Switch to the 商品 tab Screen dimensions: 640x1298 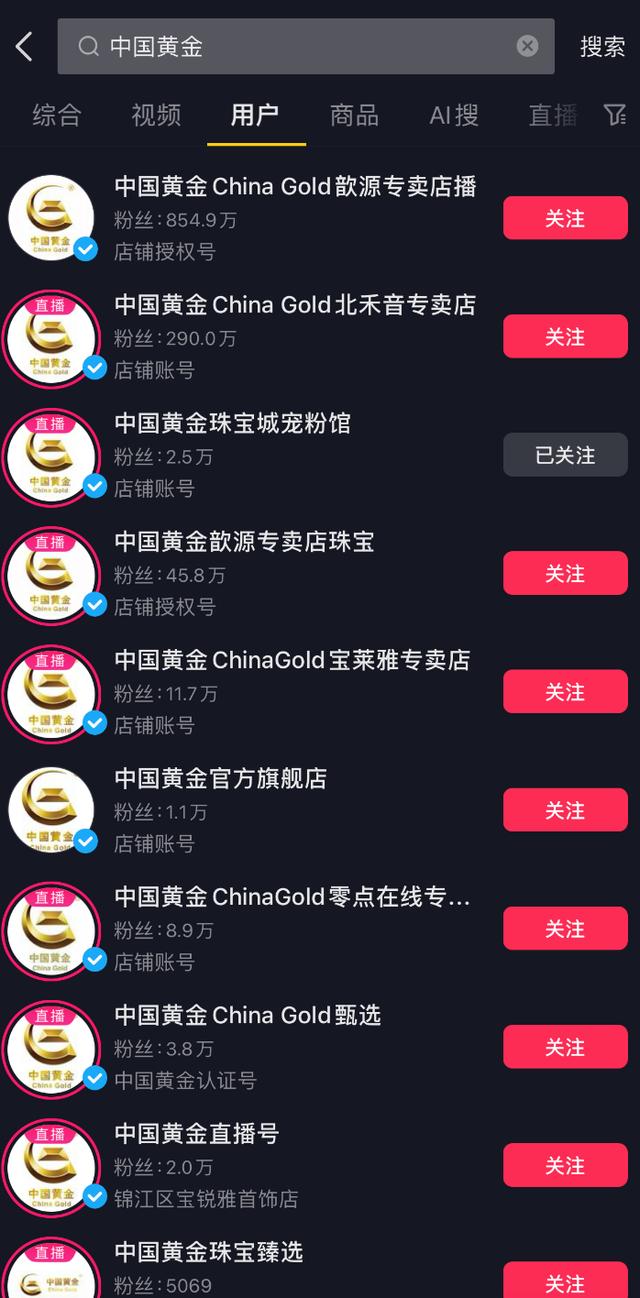coord(354,115)
